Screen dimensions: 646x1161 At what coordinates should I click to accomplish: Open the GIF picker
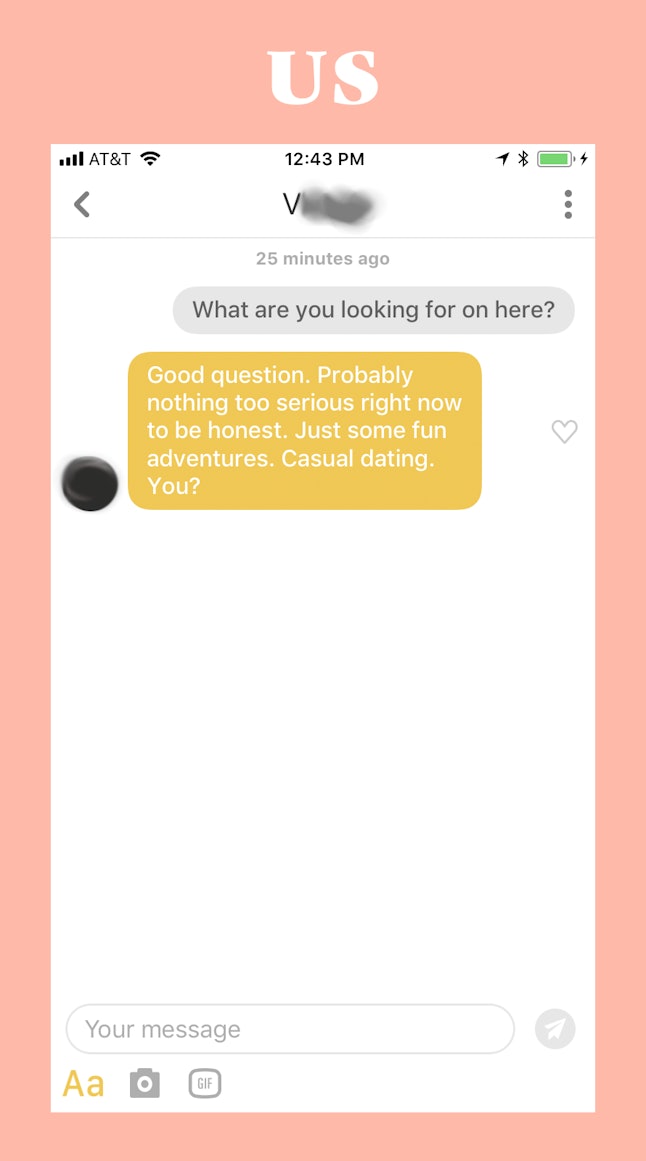204,1083
